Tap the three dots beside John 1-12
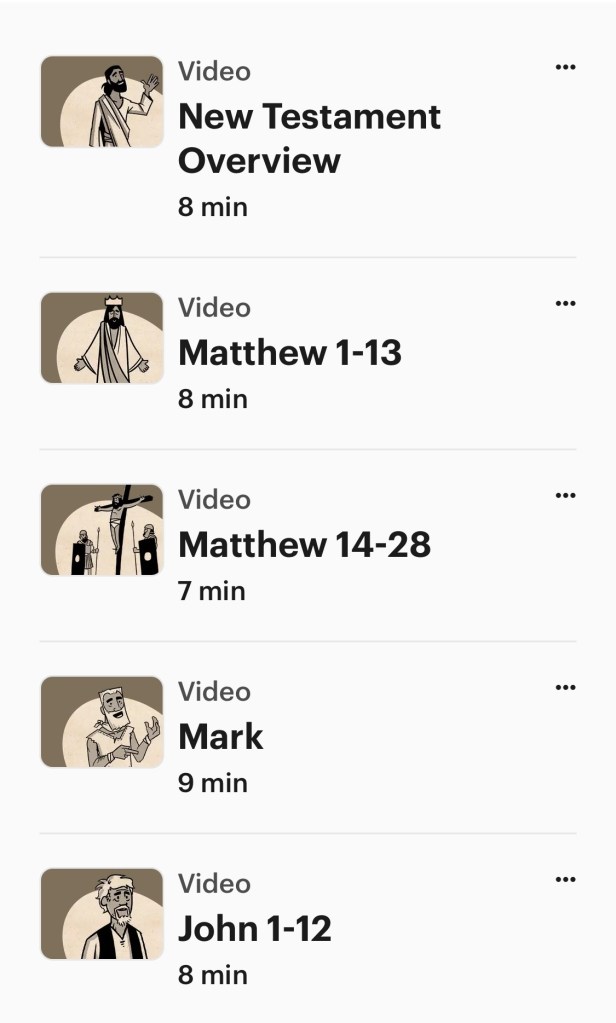This screenshot has height=1023, width=616. click(x=565, y=879)
